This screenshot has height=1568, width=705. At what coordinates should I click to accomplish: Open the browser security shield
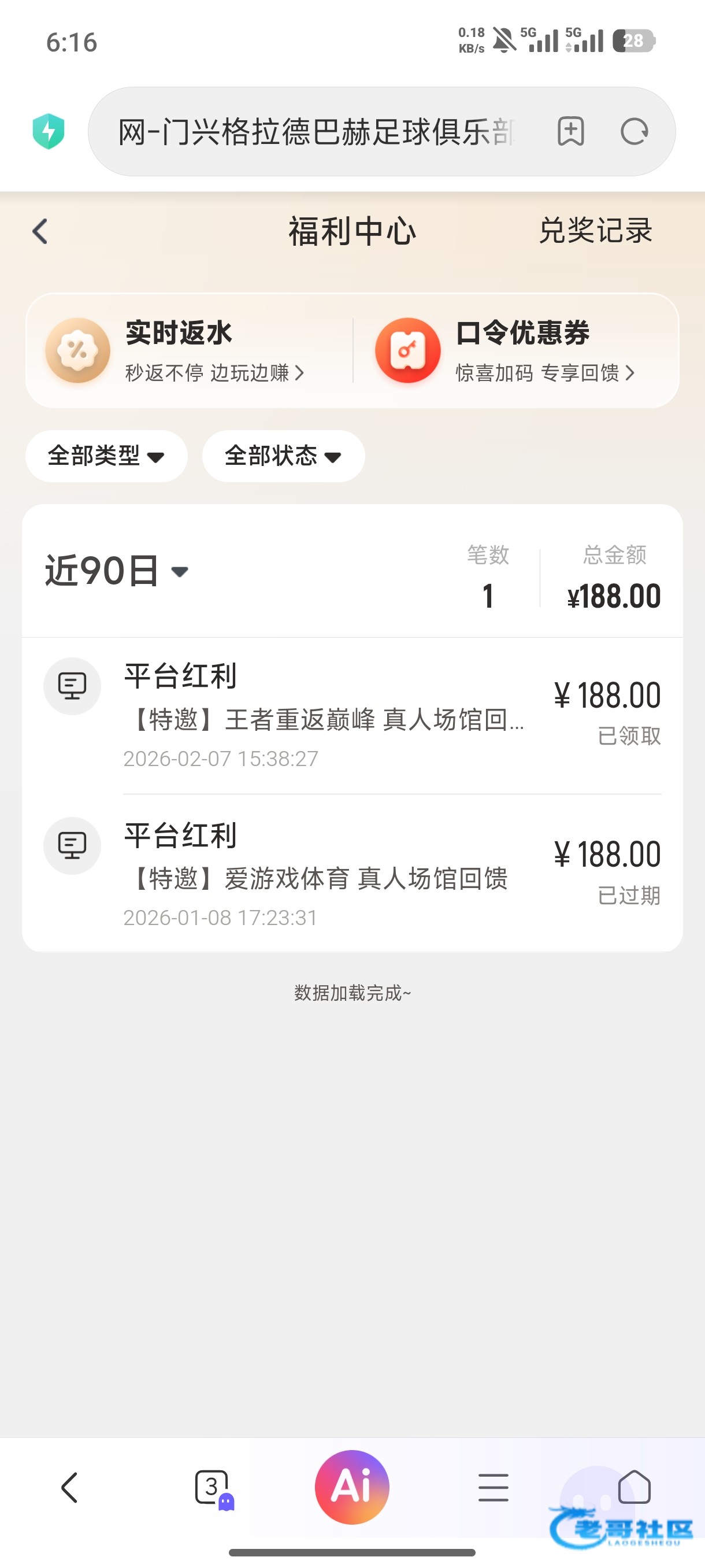coord(49,131)
